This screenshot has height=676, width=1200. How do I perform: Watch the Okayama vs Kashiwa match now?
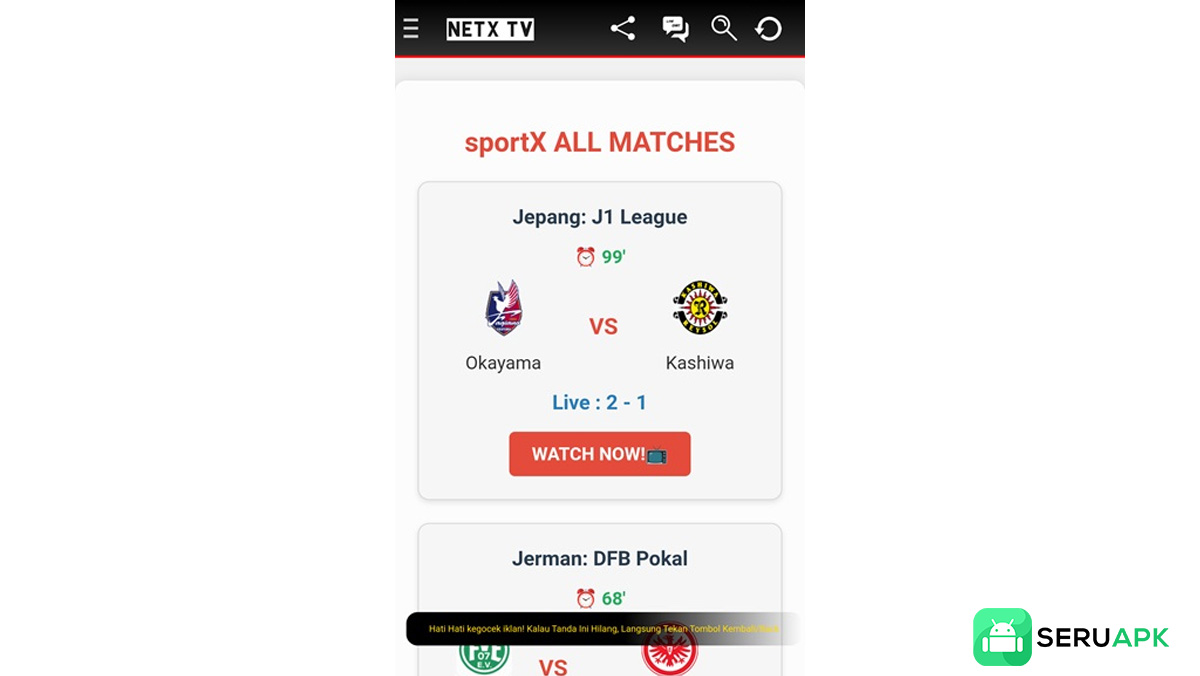pyautogui.click(x=599, y=454)
